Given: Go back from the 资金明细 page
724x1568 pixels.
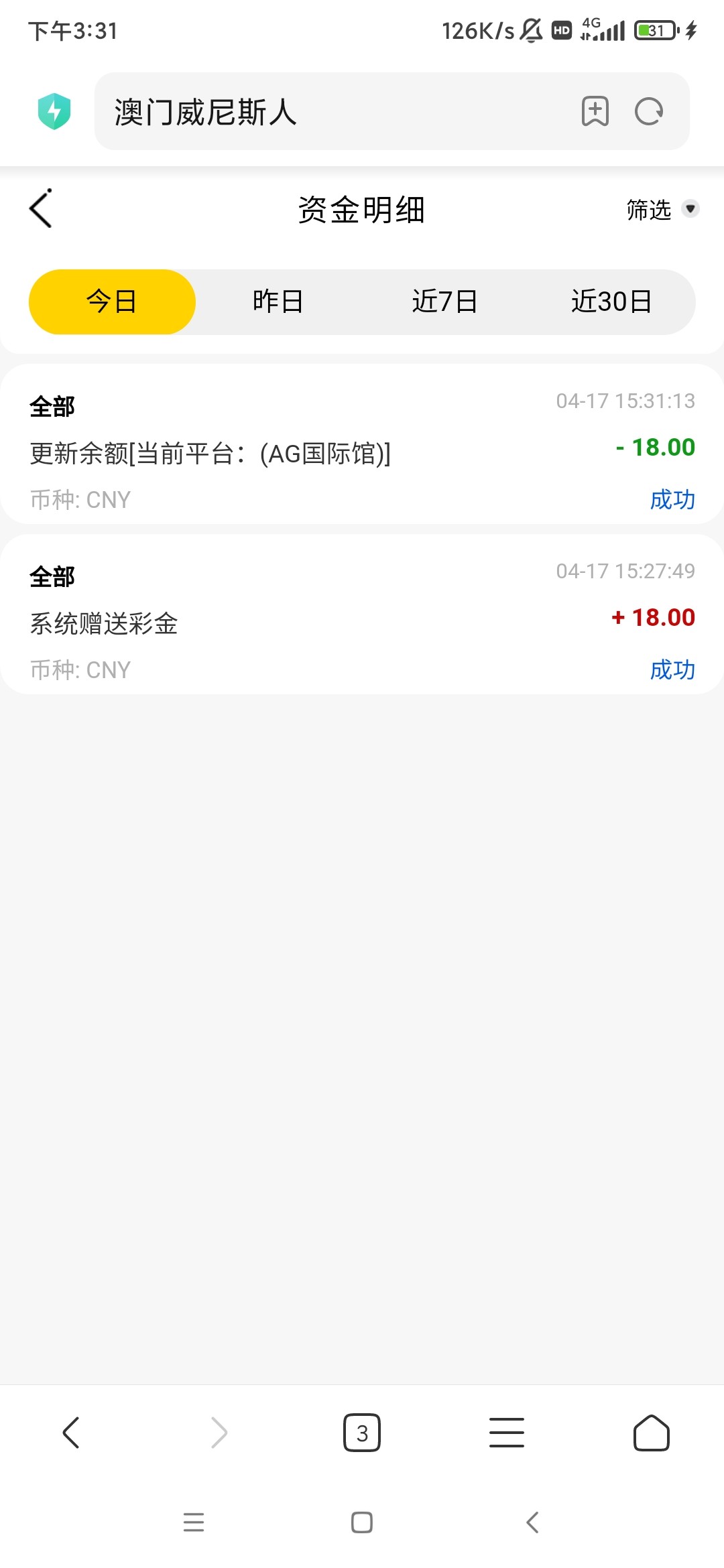Looking at the screenshot, I should (x=42, y=209).
